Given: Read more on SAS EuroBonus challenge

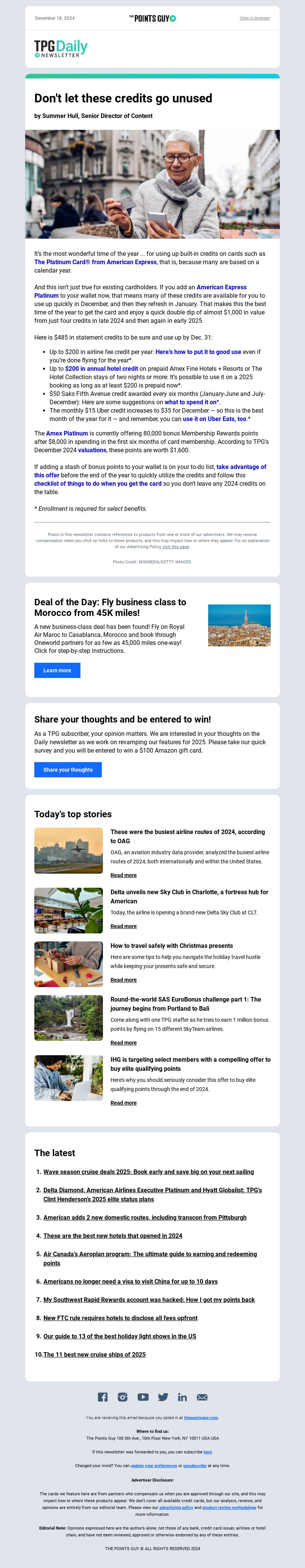Looking at the screenshot, I should coord(123,1043).
